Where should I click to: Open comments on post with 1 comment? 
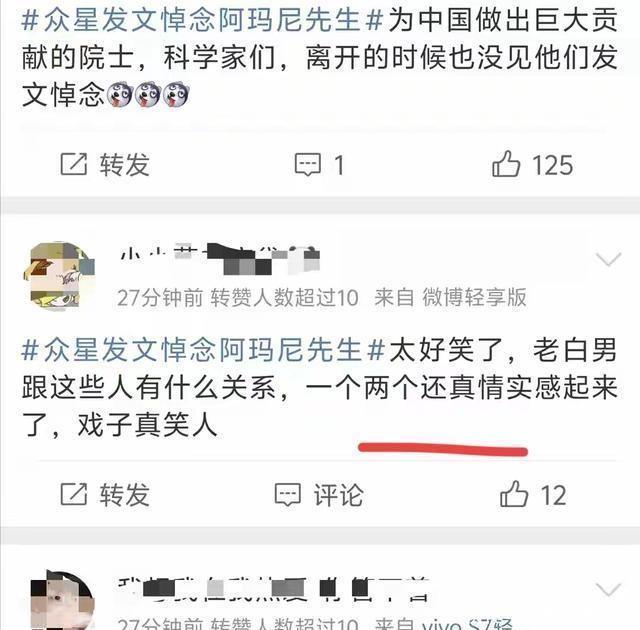(x=319, y=165)
